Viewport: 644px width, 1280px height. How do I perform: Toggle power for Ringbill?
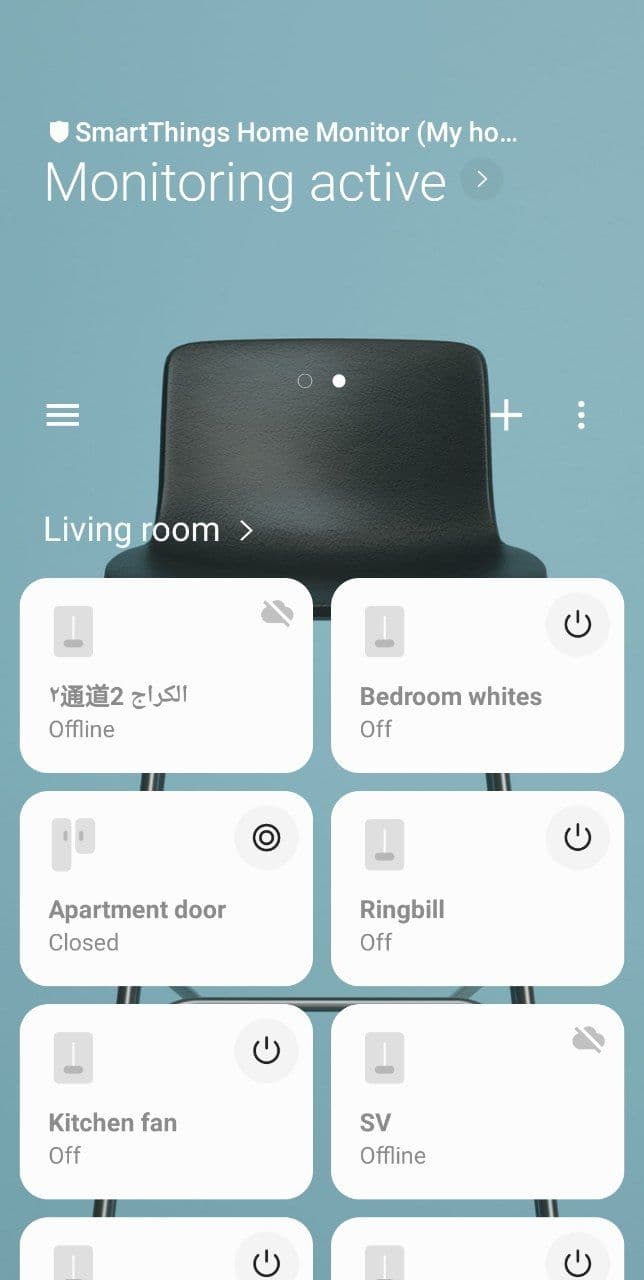(x=577, y=838)
